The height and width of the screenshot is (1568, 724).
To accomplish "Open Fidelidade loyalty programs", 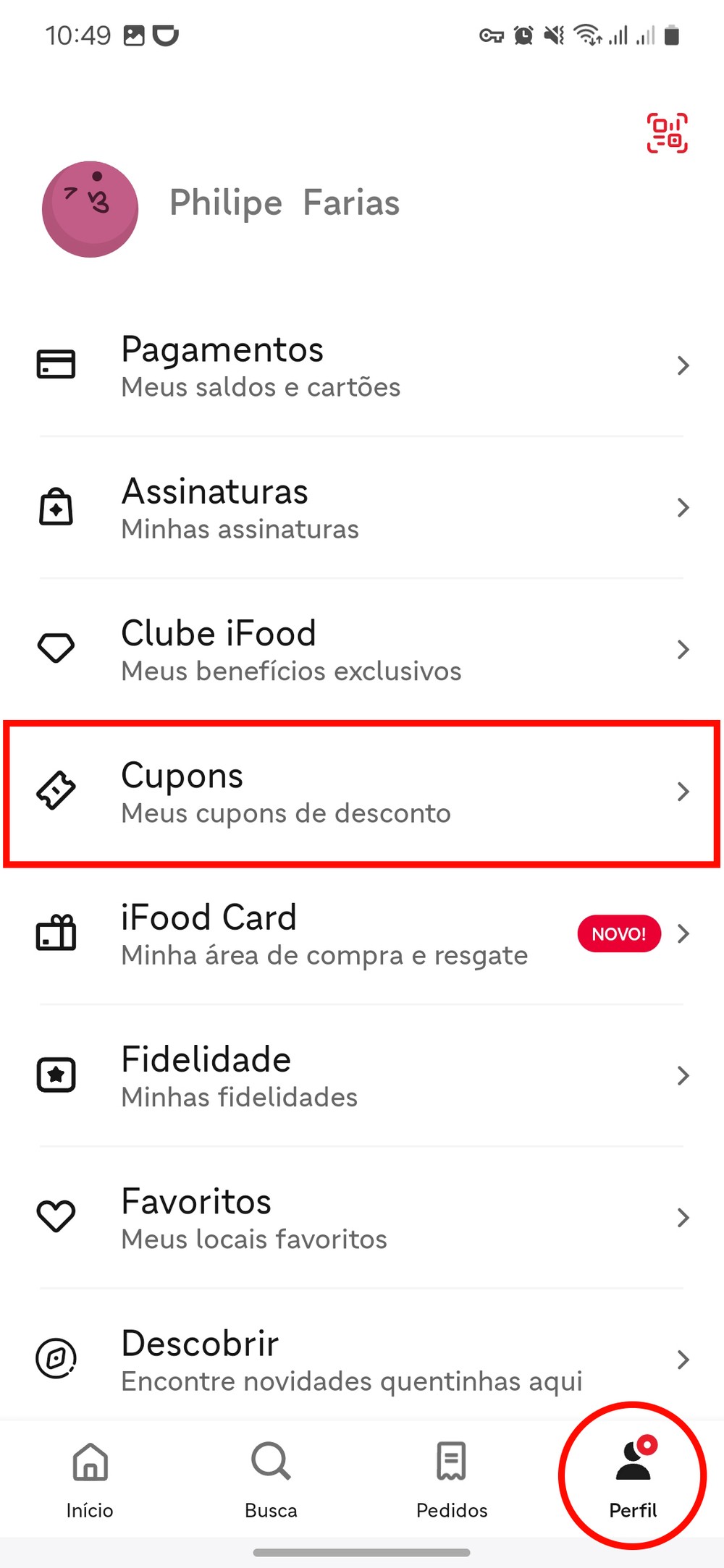I will click(x=362, y=1076).
